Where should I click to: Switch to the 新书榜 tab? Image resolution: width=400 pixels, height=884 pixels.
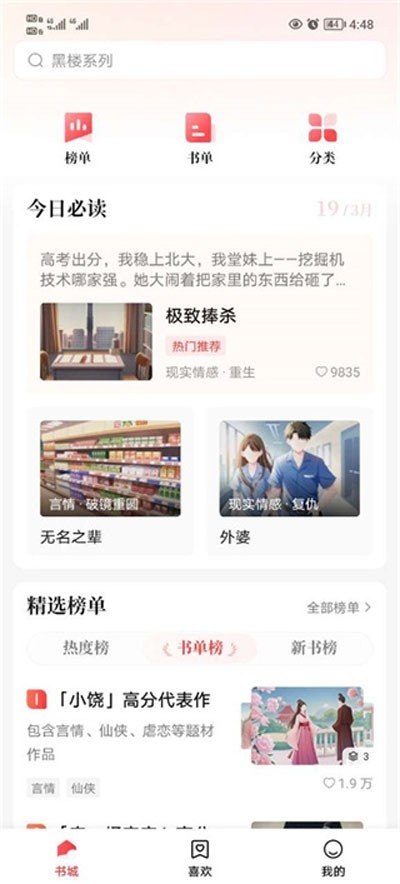(314, 648)
